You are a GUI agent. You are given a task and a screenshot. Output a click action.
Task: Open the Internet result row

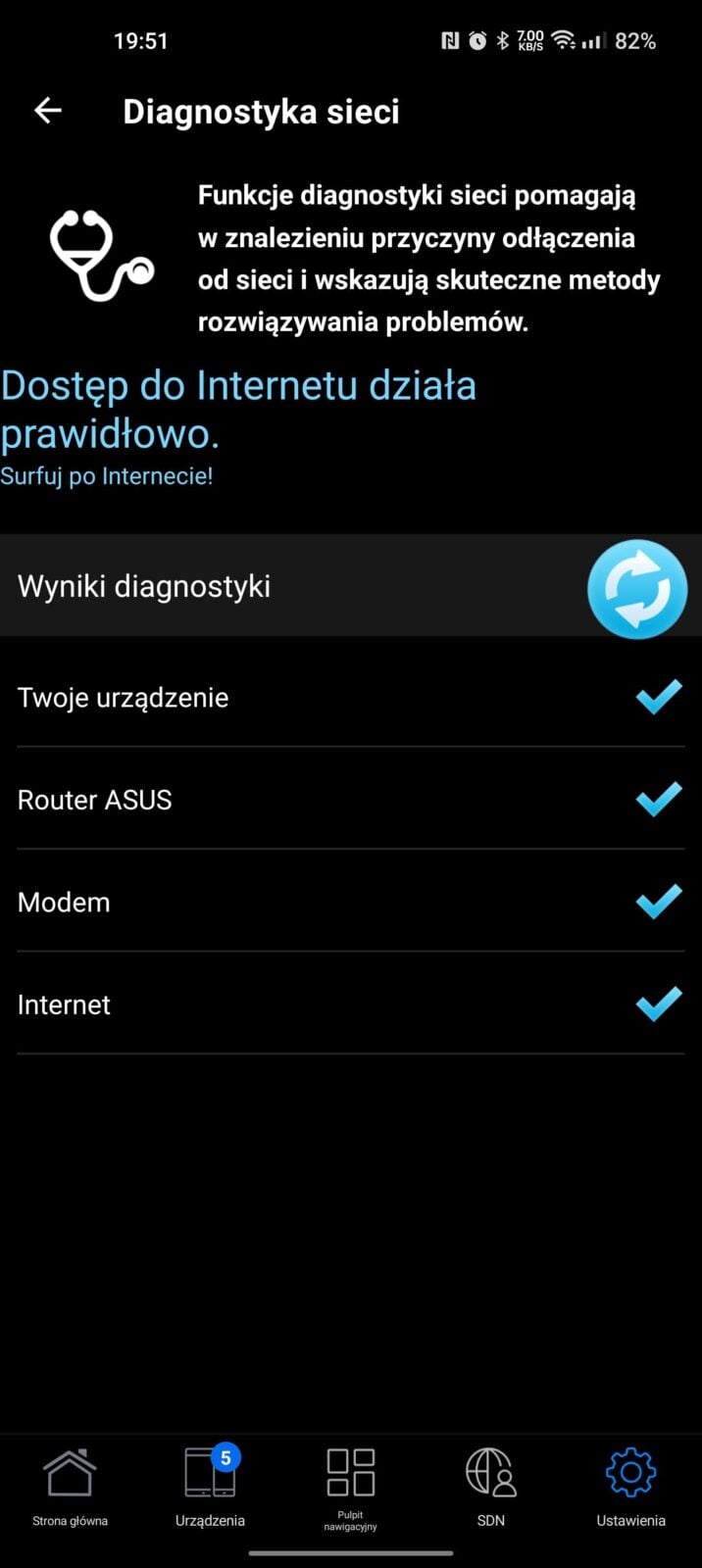(351, 1004)
